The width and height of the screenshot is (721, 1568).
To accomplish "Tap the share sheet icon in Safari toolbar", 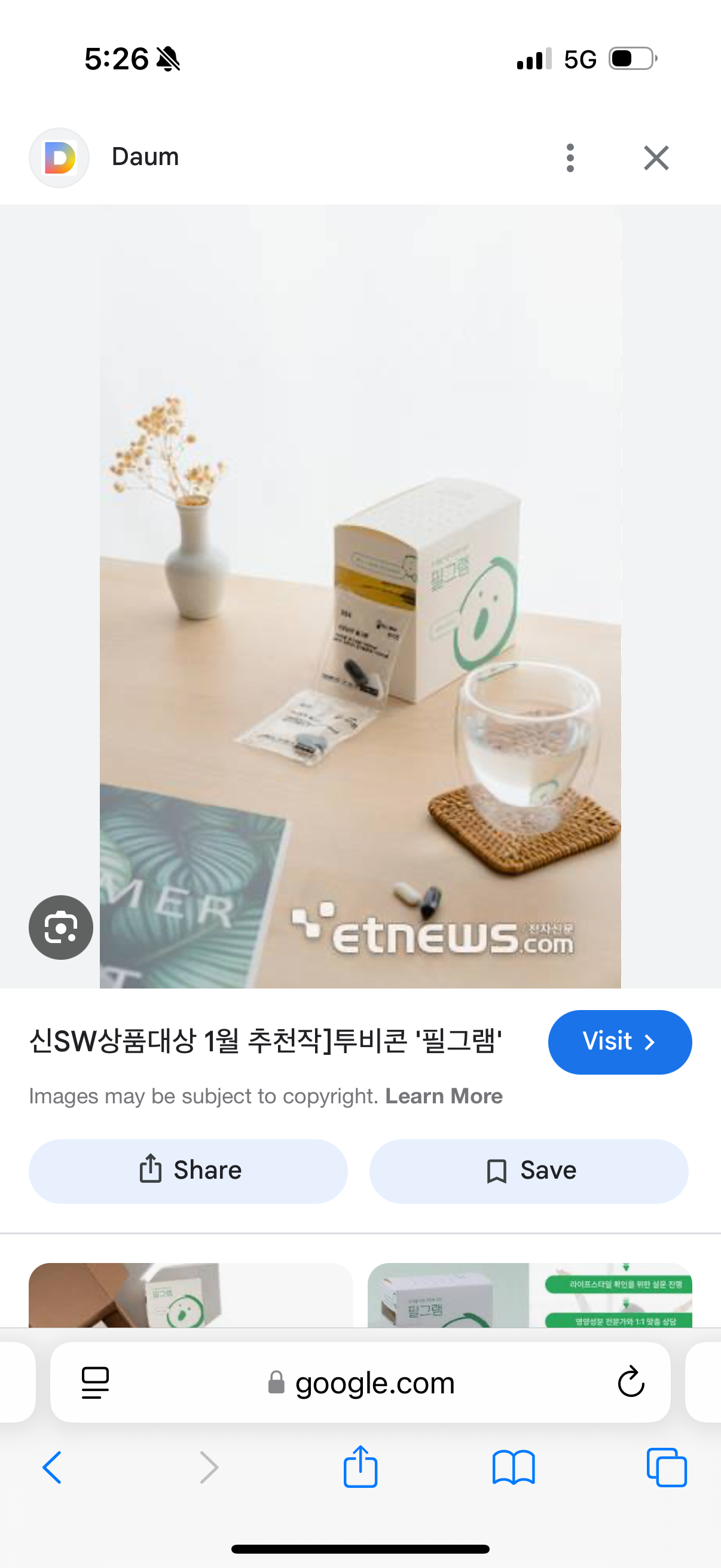I will click(360, 1467).
